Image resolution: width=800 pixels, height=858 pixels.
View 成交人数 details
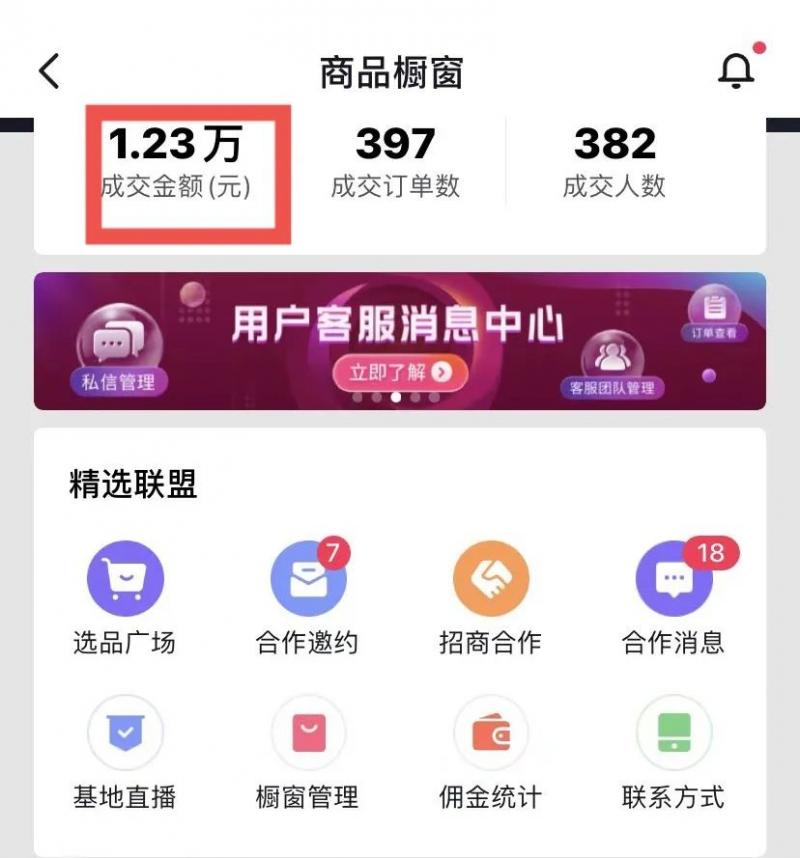614,162
